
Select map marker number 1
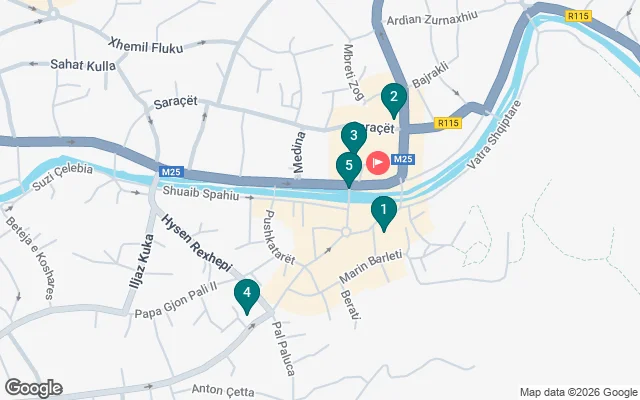[383, 211]
